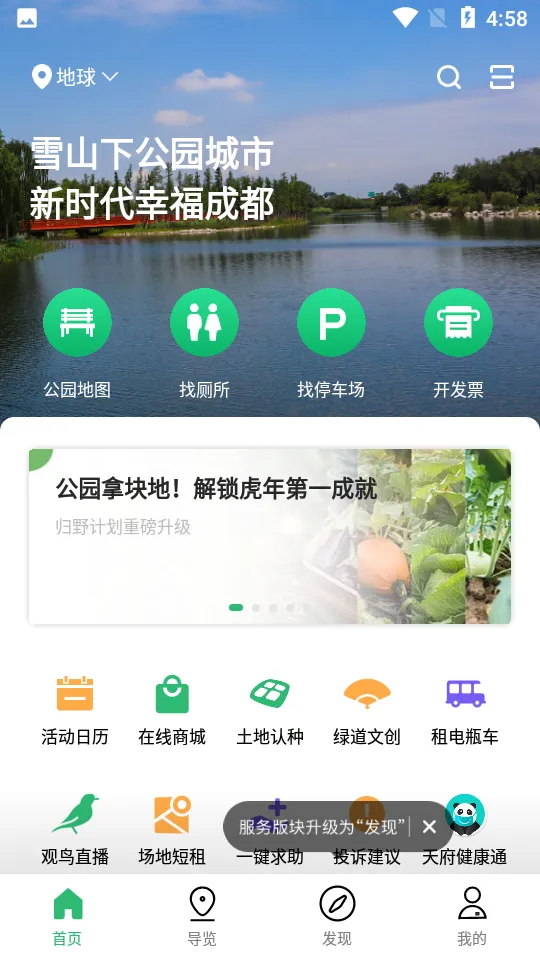This screenshot has width=540, height=960.
Task: Open 绿道文创 service
Action: pos(367,710)
